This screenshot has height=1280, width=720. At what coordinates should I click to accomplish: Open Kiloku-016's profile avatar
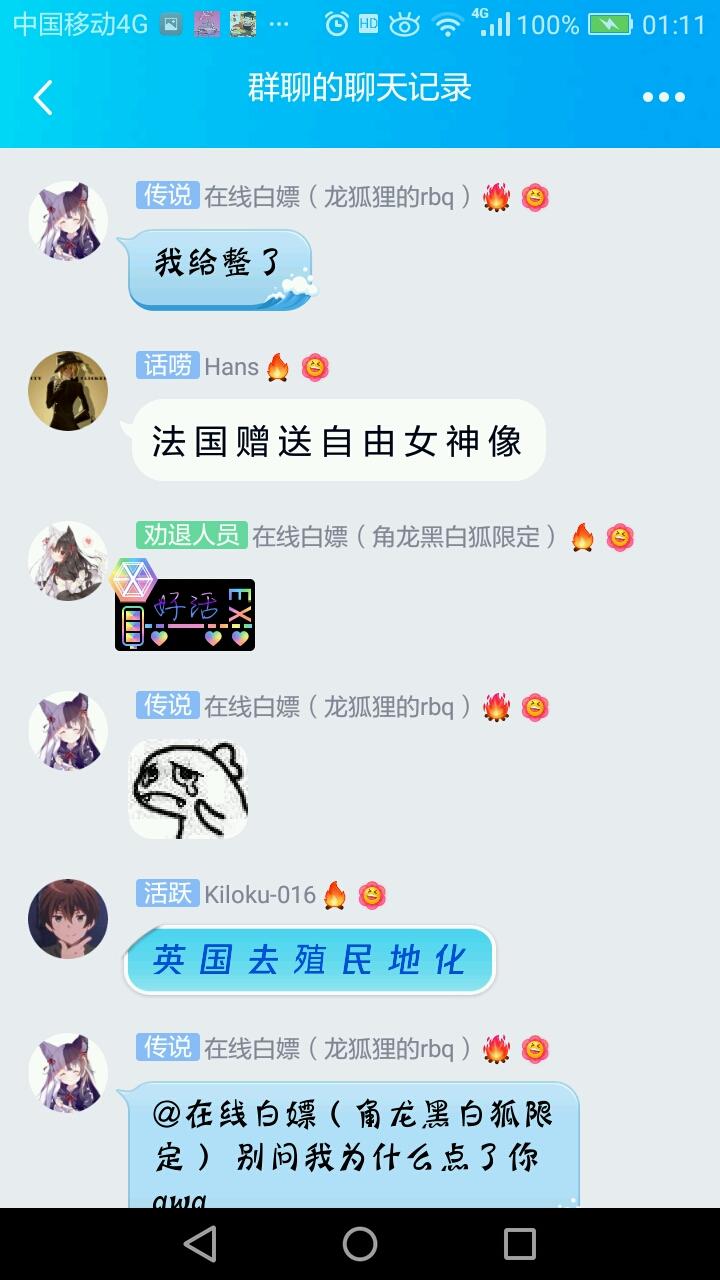click(x=68, y=919)
